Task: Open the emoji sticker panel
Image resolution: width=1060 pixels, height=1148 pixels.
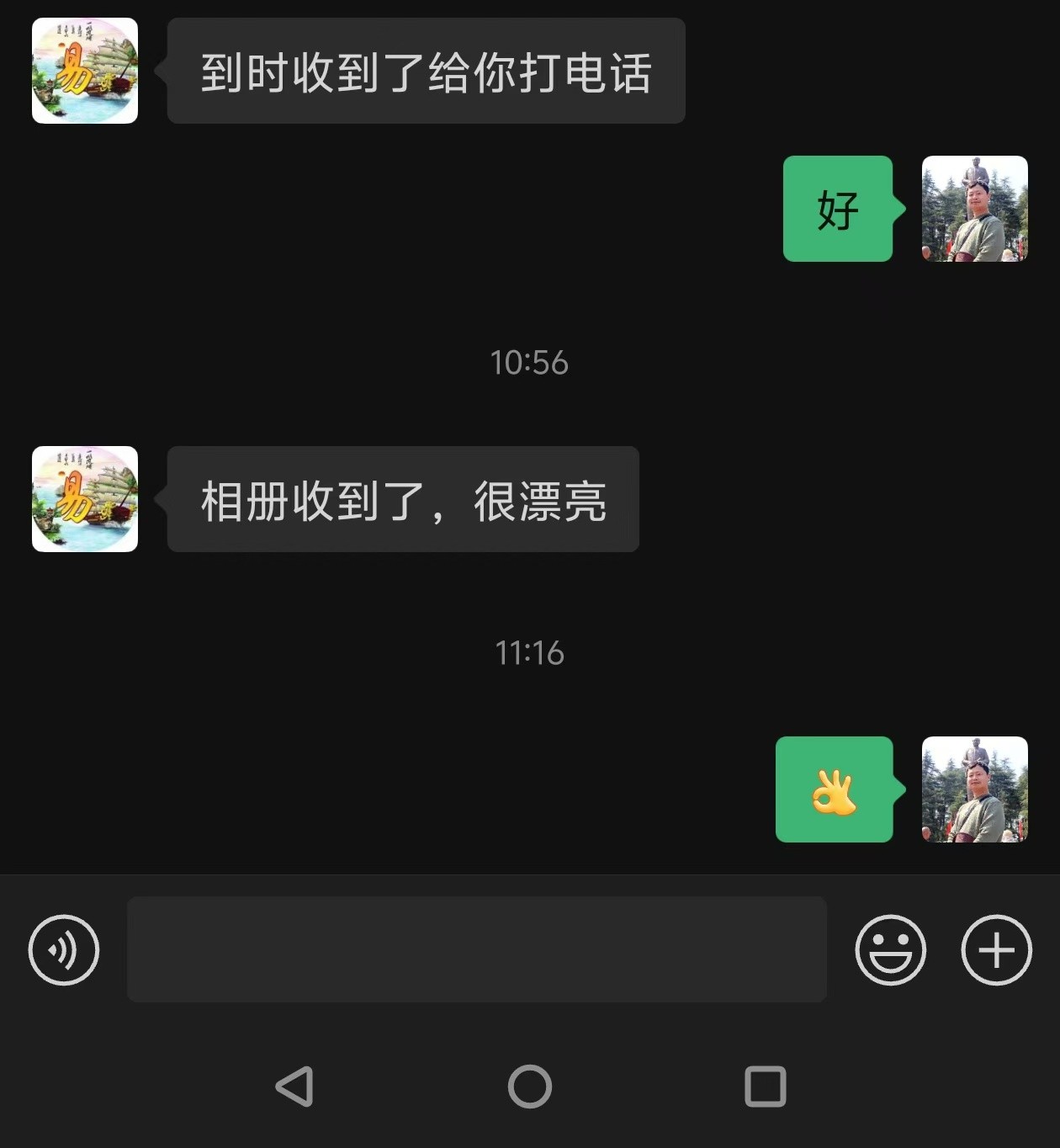Action: pos(890,949)
